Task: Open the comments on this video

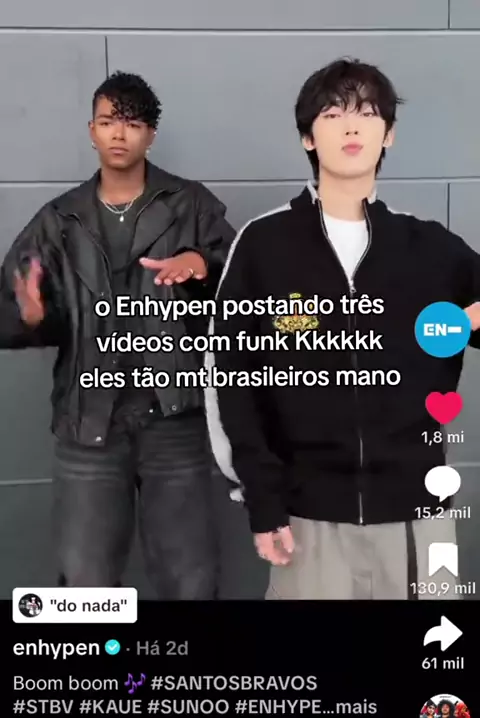Action: coord(442,484)
